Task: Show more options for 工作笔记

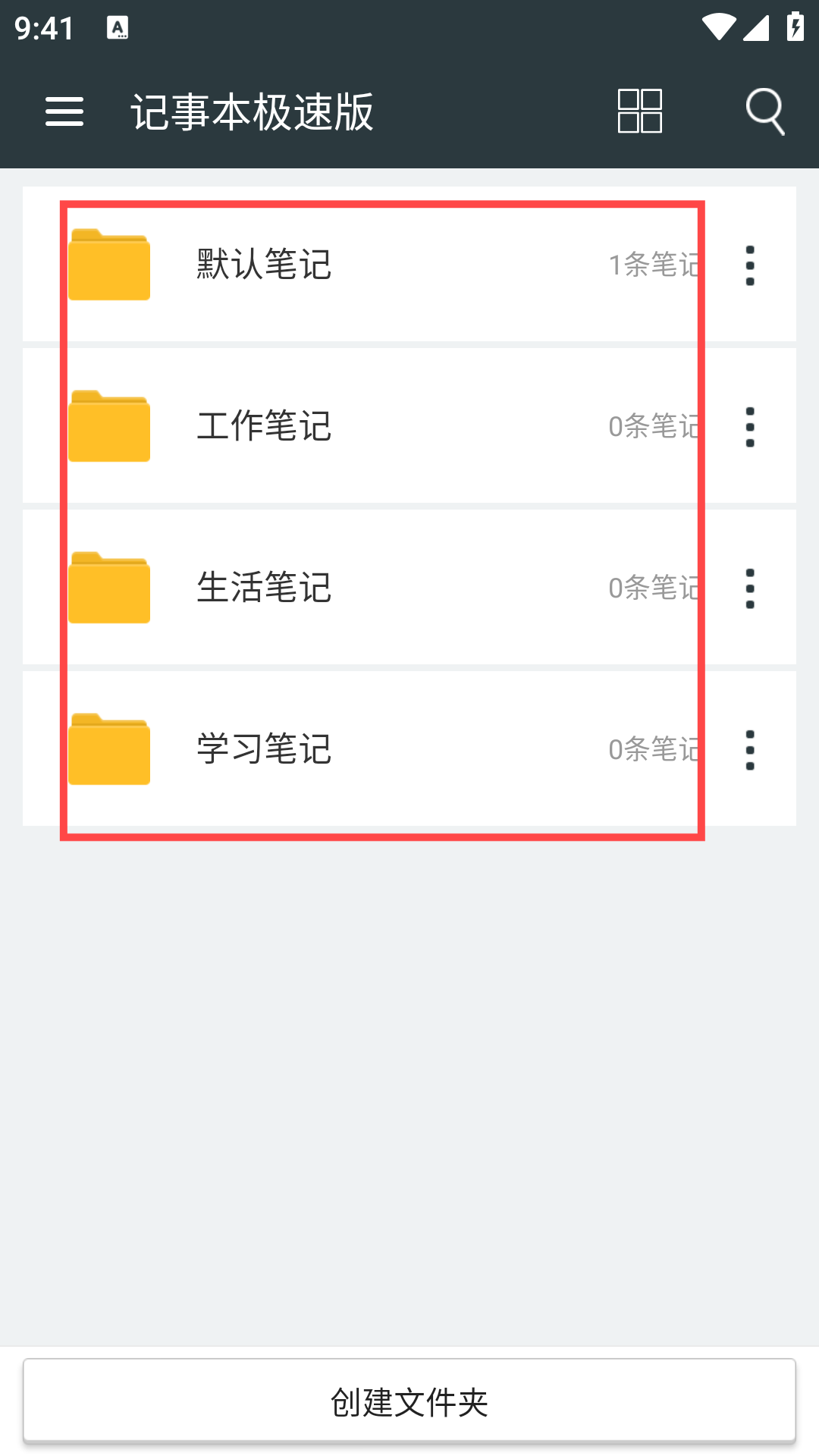Action: coord(750,427)
